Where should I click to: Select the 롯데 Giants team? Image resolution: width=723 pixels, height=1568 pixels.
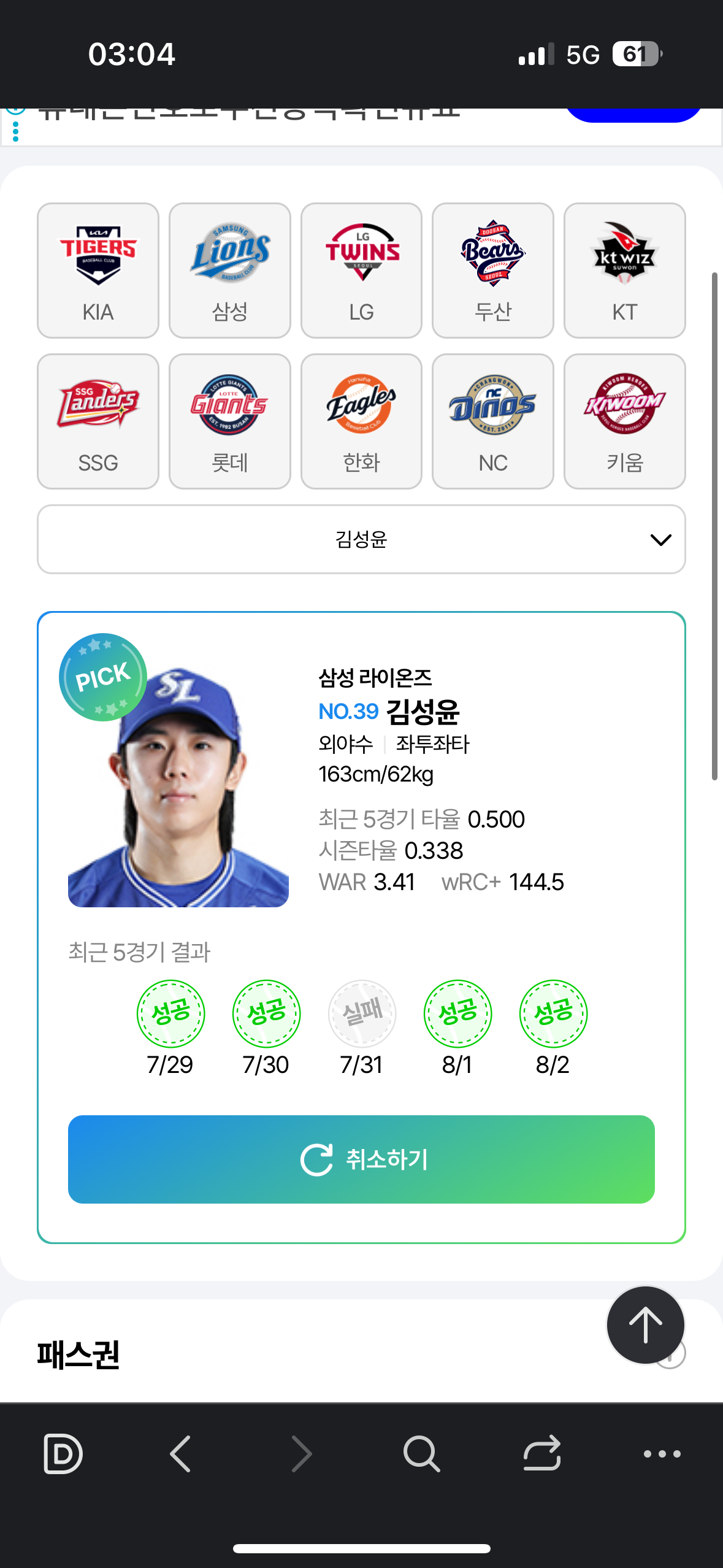tap(230, 421)
